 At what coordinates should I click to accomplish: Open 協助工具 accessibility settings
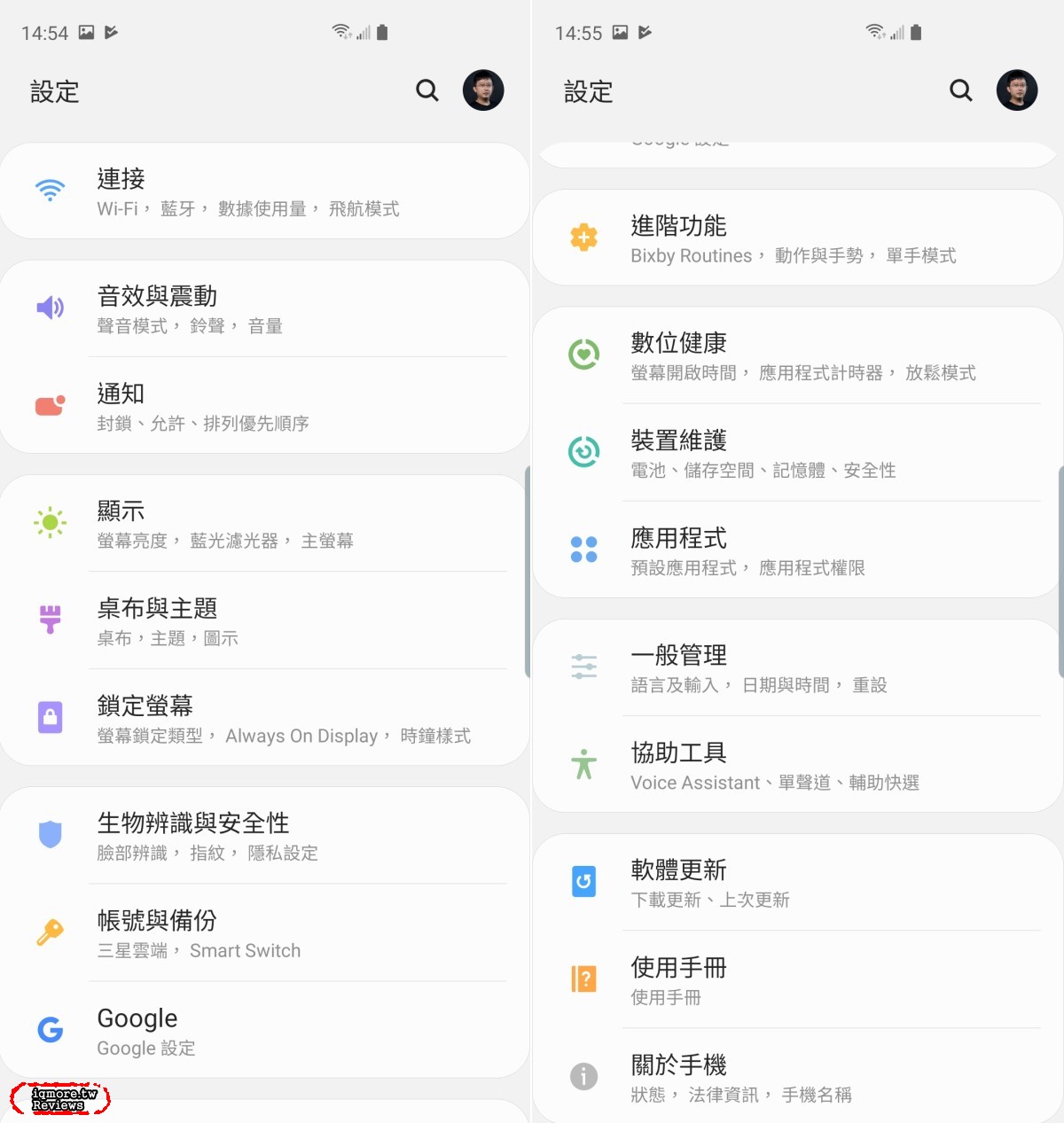[798, 765]
